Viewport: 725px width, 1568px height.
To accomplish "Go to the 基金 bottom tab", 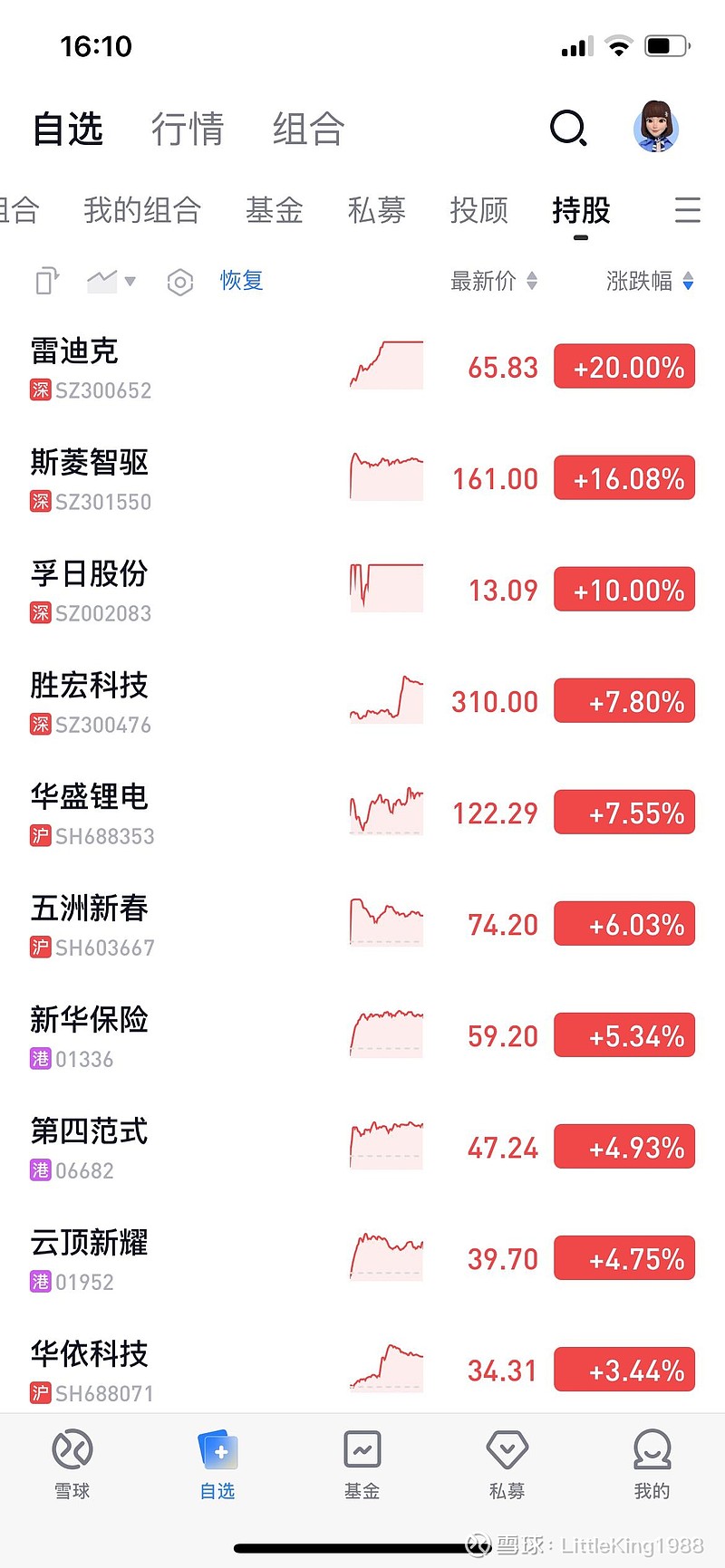I will click(362, 1464).
